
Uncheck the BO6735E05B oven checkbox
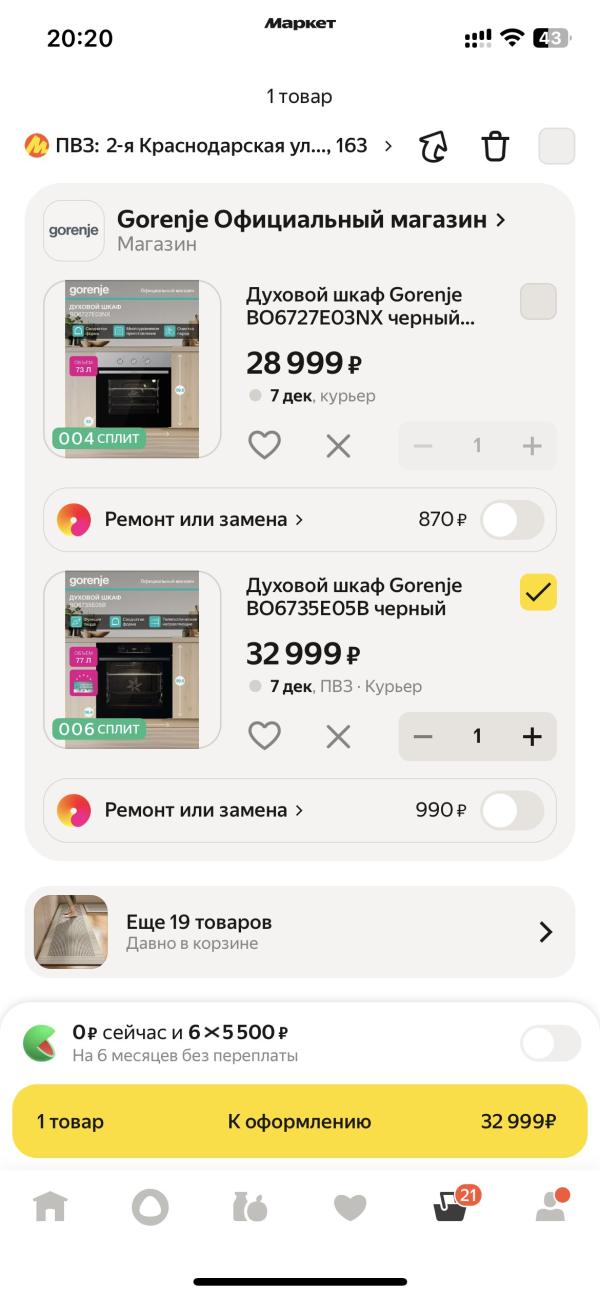tap(539, 592)
